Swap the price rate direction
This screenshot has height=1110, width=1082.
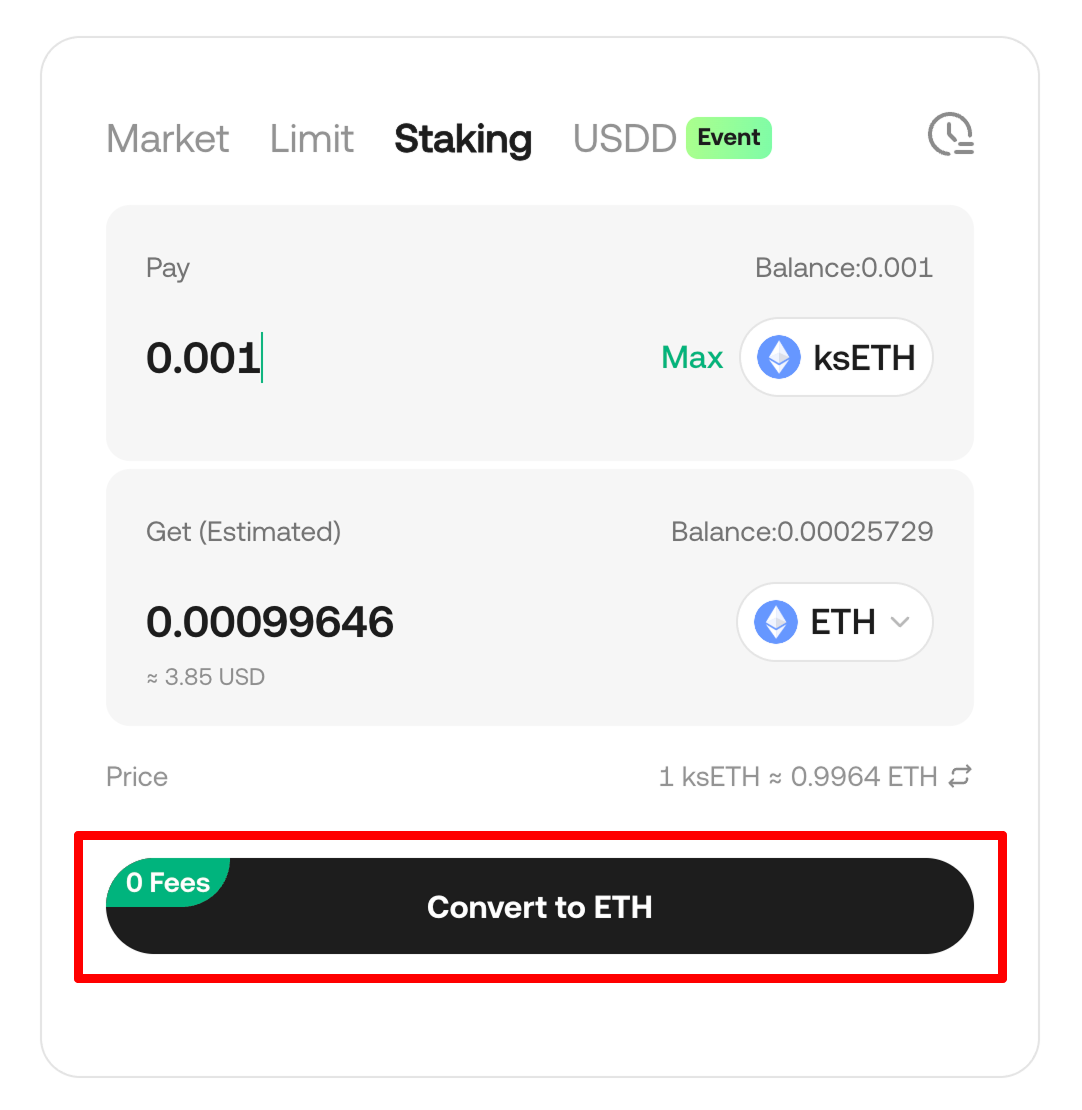pyautogui.click(x=960, y=776)
